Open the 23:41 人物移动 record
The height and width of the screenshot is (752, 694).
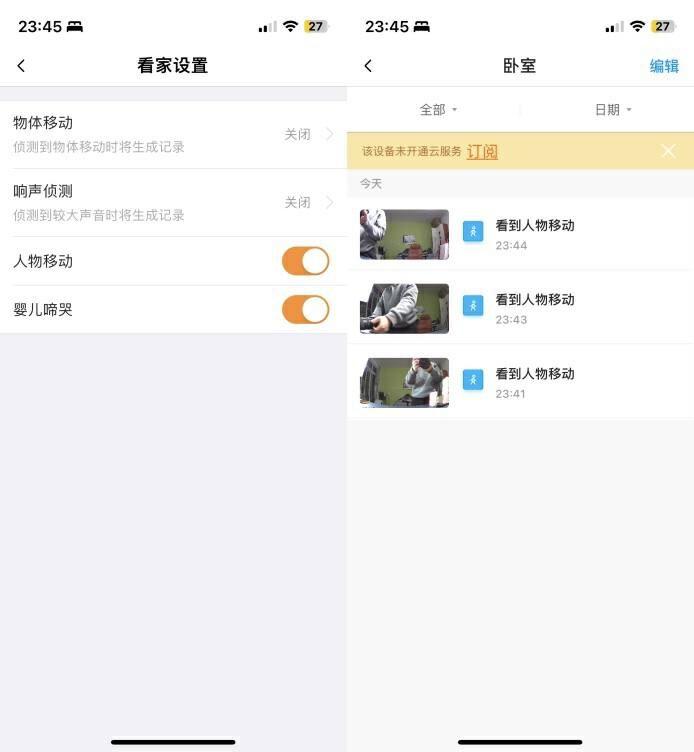click(520, 382)
